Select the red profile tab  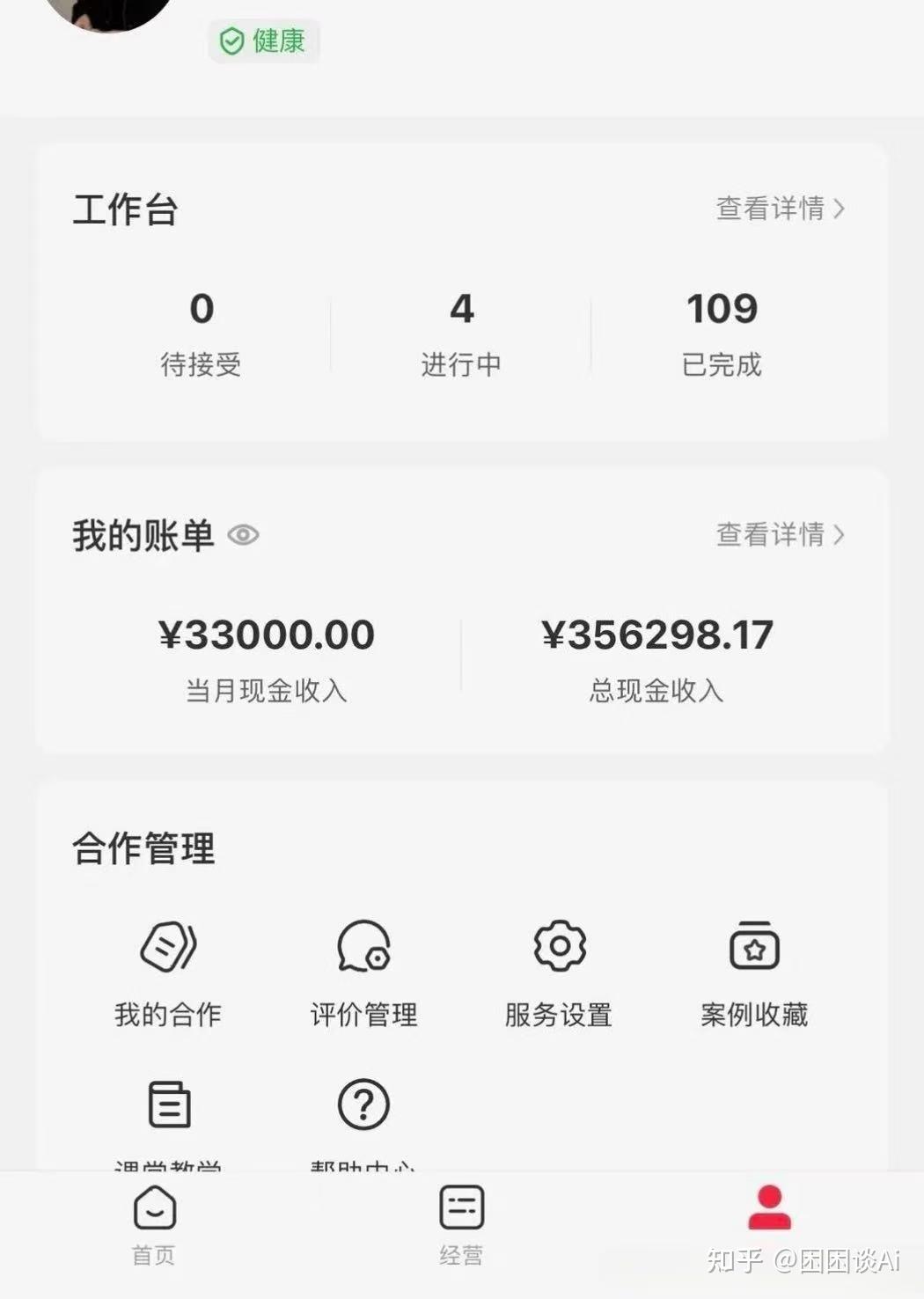pos(769,1210)
